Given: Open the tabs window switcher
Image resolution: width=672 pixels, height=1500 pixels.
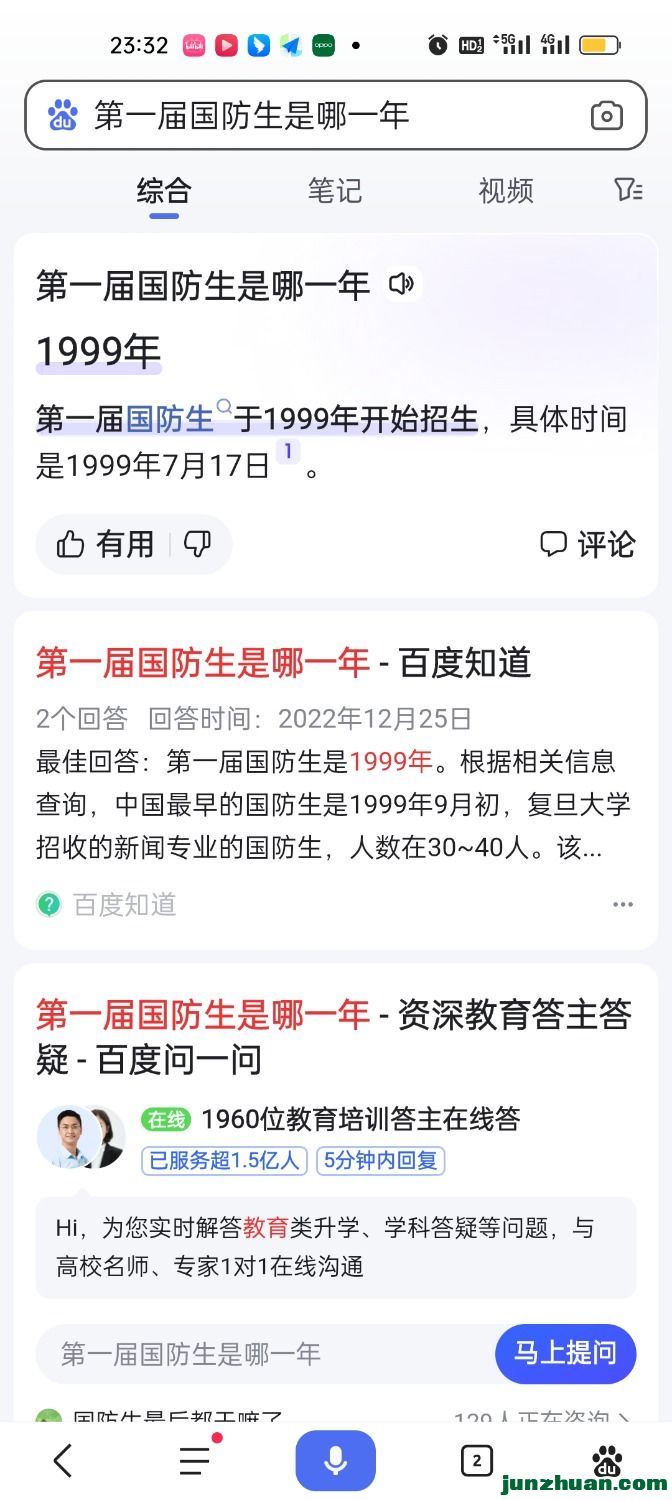Looking at the screenshot, I should 476,1461.
